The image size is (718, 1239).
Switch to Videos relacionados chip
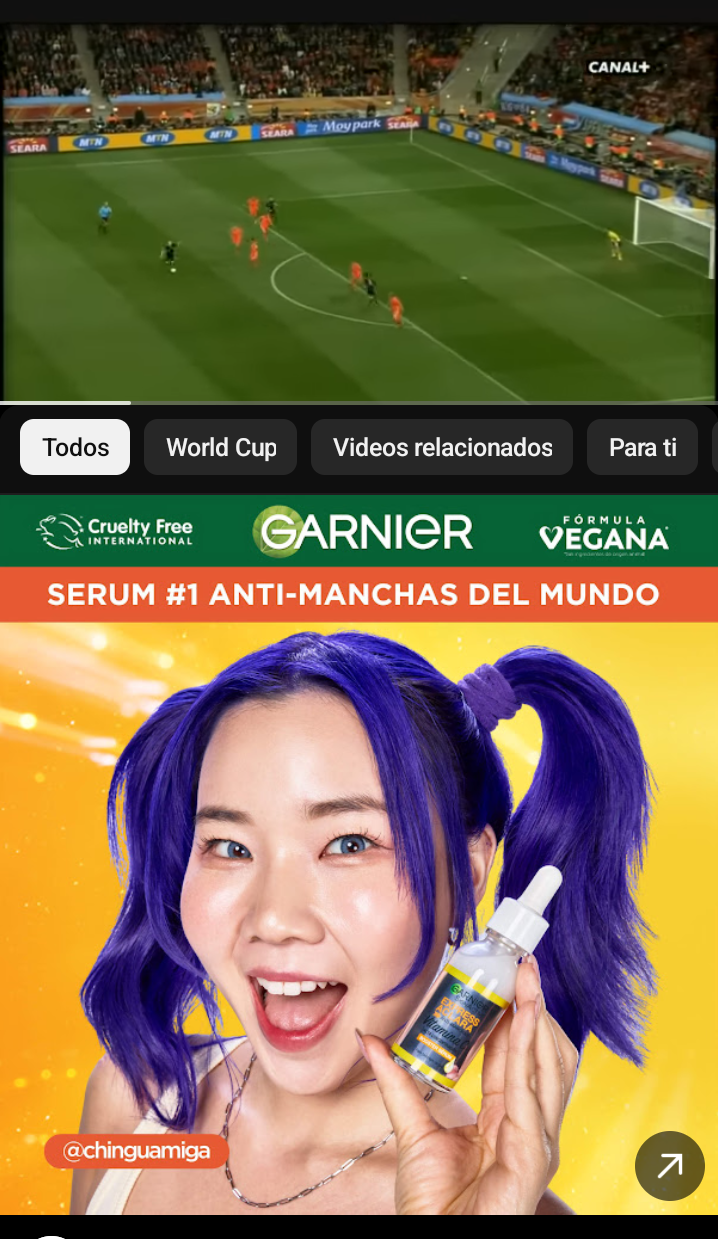[442, 447]
